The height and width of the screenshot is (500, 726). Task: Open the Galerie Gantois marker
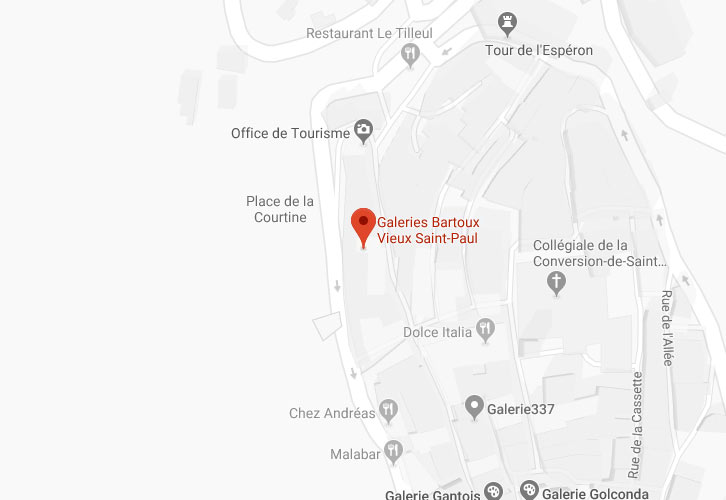click(494, 491)
